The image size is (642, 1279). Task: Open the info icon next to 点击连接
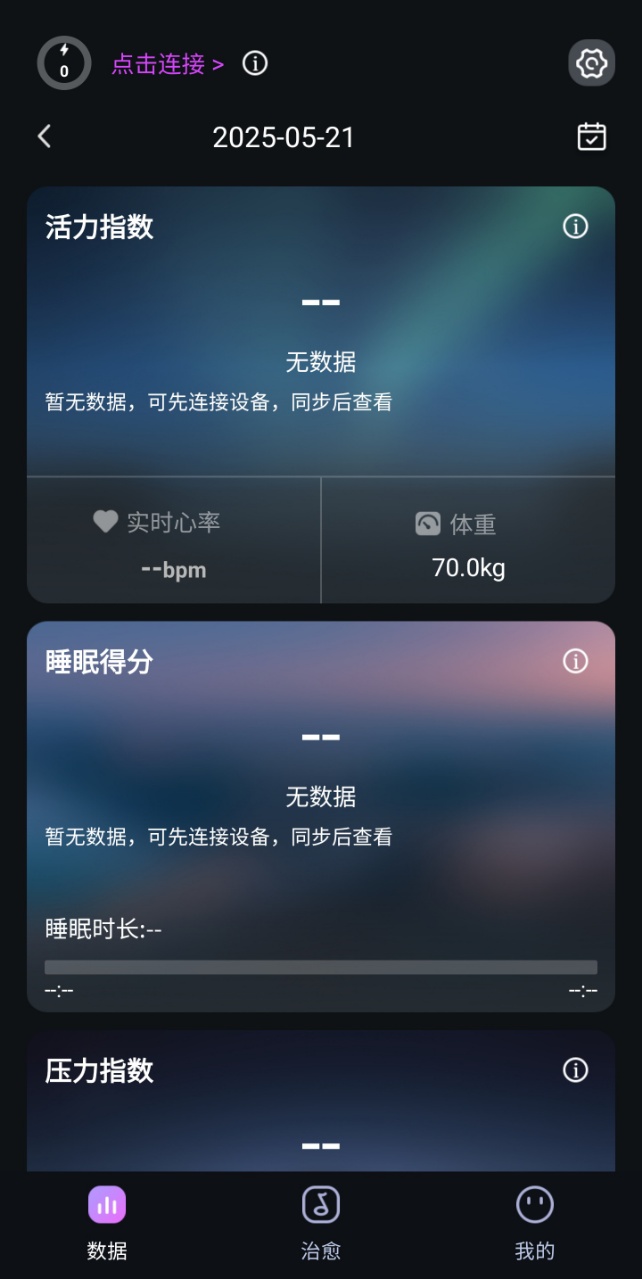pyautogui.click(x=255, y=64)
